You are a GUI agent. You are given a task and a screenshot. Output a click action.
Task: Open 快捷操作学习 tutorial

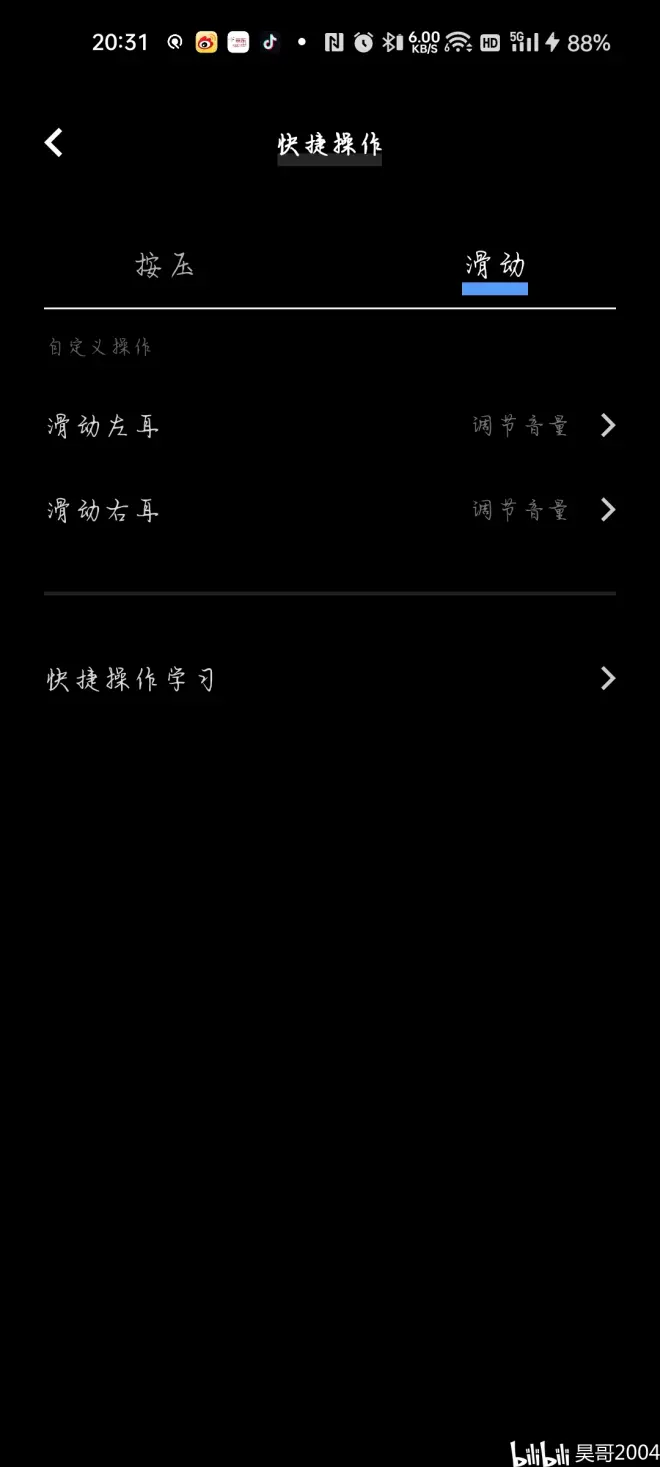(330, 680)
